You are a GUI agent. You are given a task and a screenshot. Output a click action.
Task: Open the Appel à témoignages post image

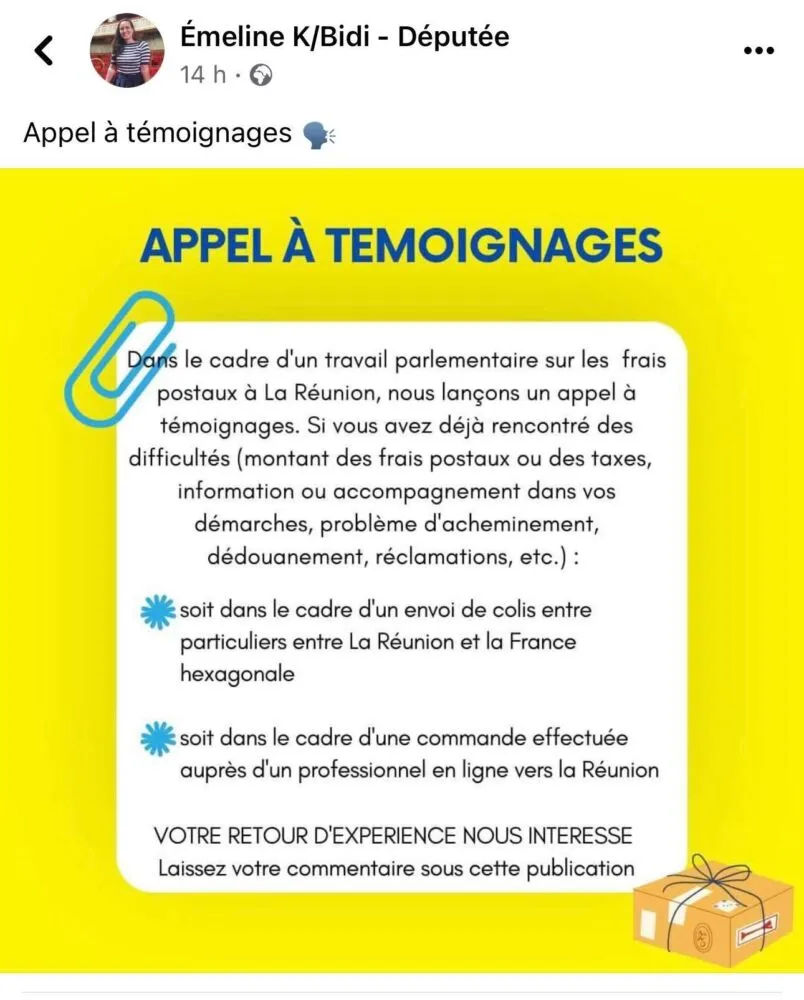[402, 570]
